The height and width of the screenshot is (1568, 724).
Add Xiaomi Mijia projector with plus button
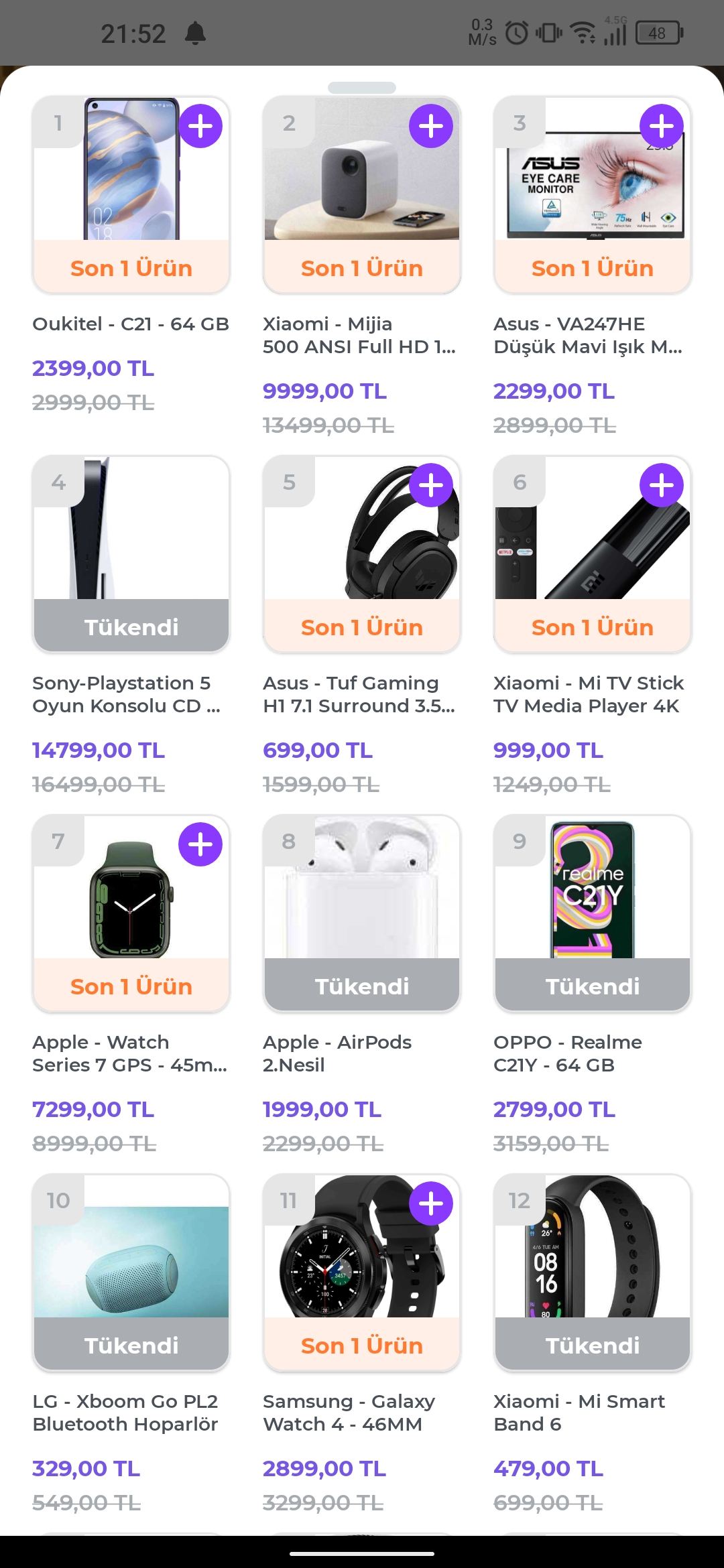click(431, 126)
